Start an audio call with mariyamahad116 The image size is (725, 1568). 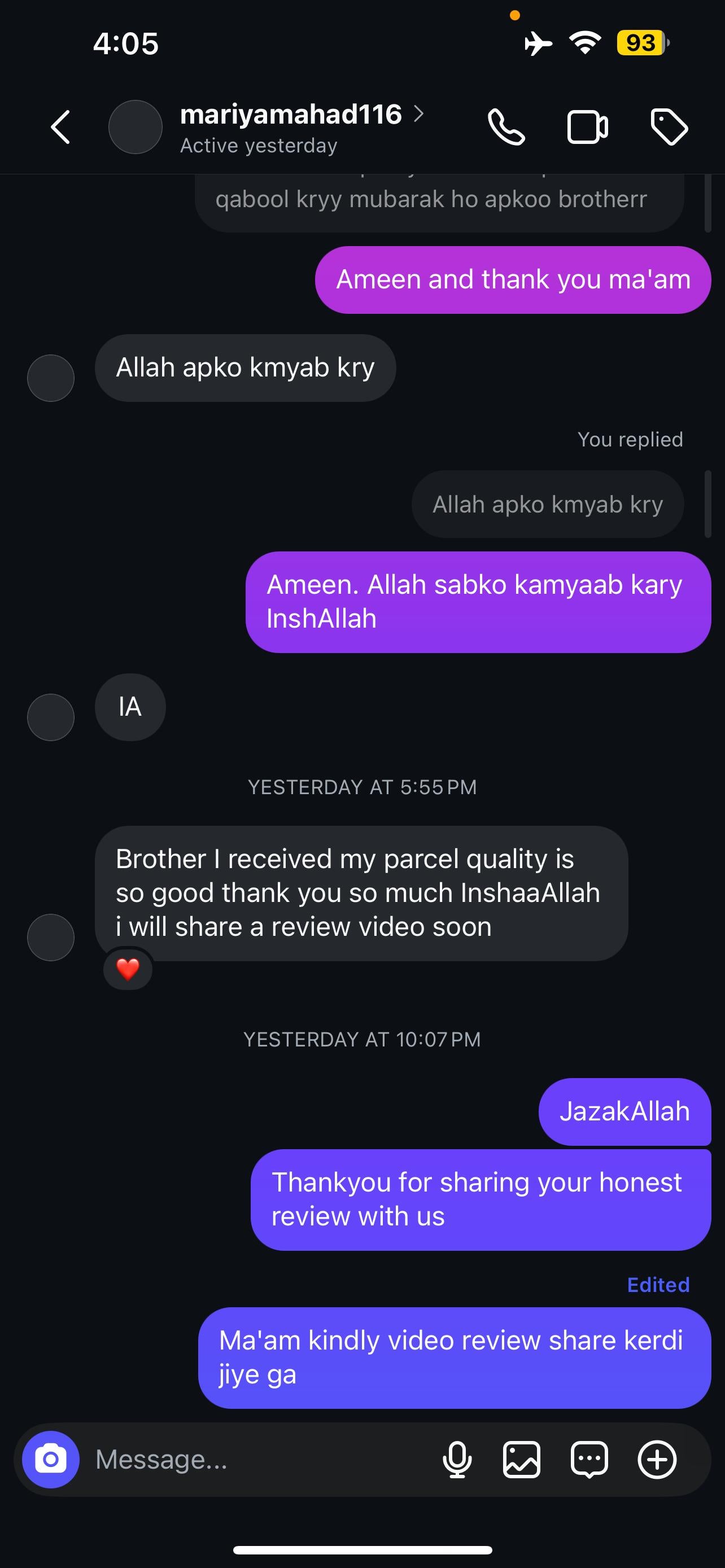506,127
